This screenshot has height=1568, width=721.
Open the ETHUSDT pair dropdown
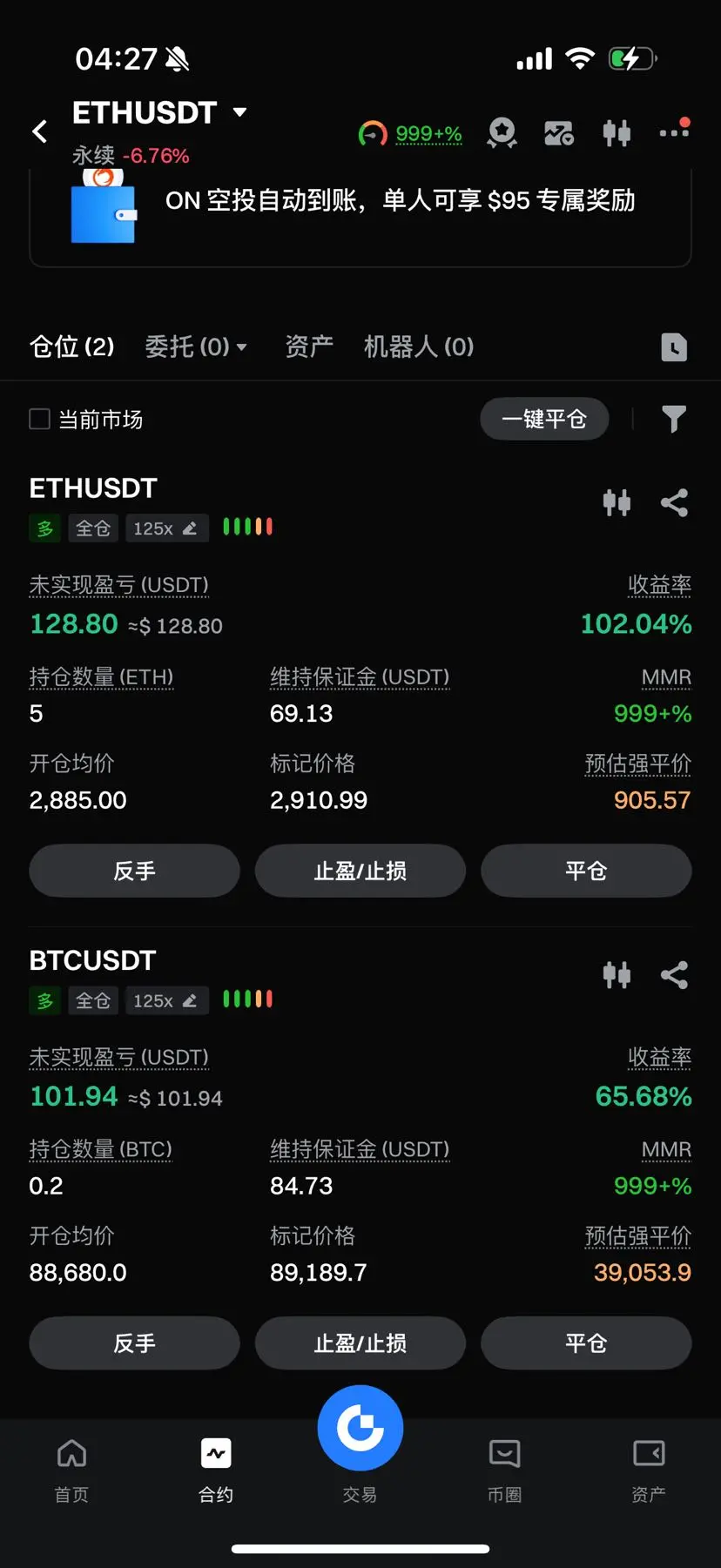239,112
